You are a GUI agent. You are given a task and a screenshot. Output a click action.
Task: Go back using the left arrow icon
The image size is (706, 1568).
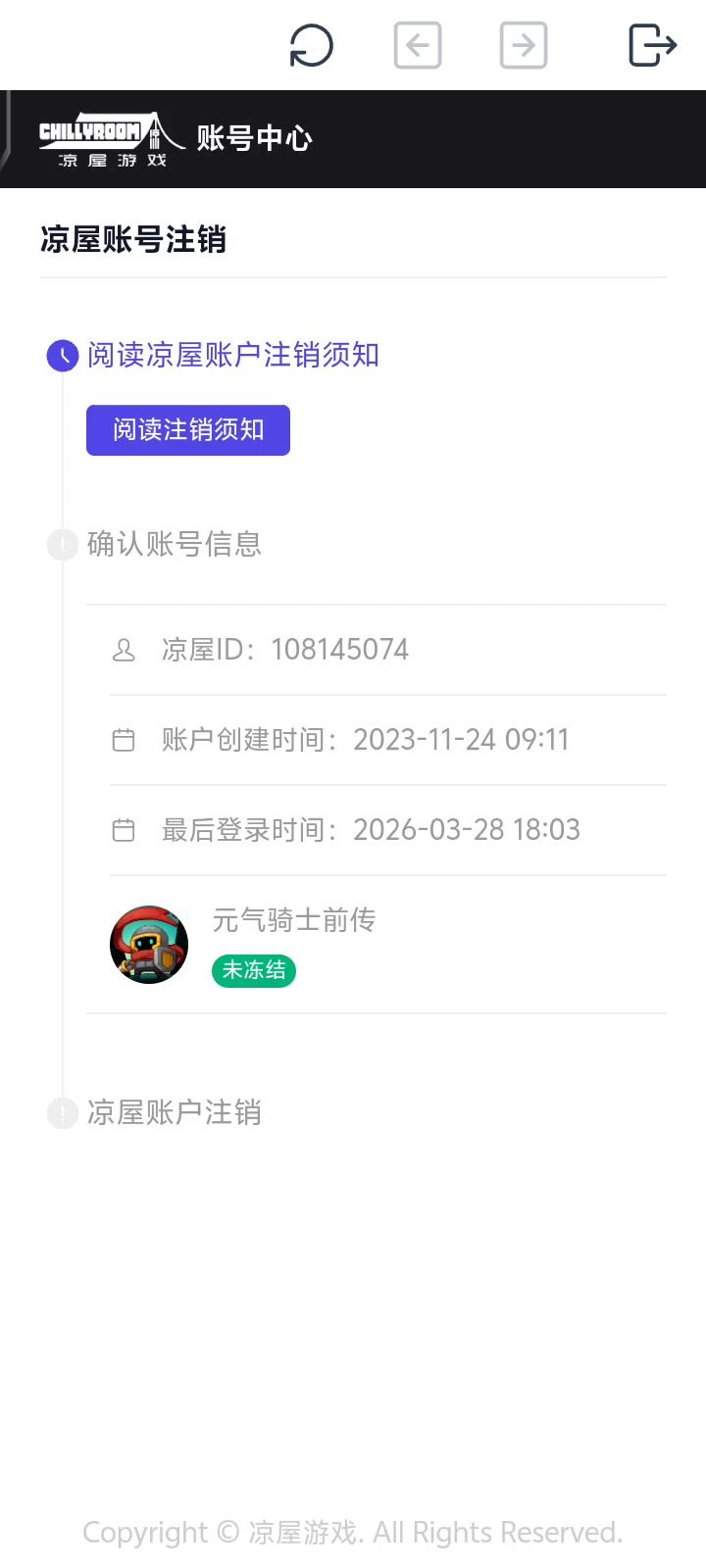418,46
